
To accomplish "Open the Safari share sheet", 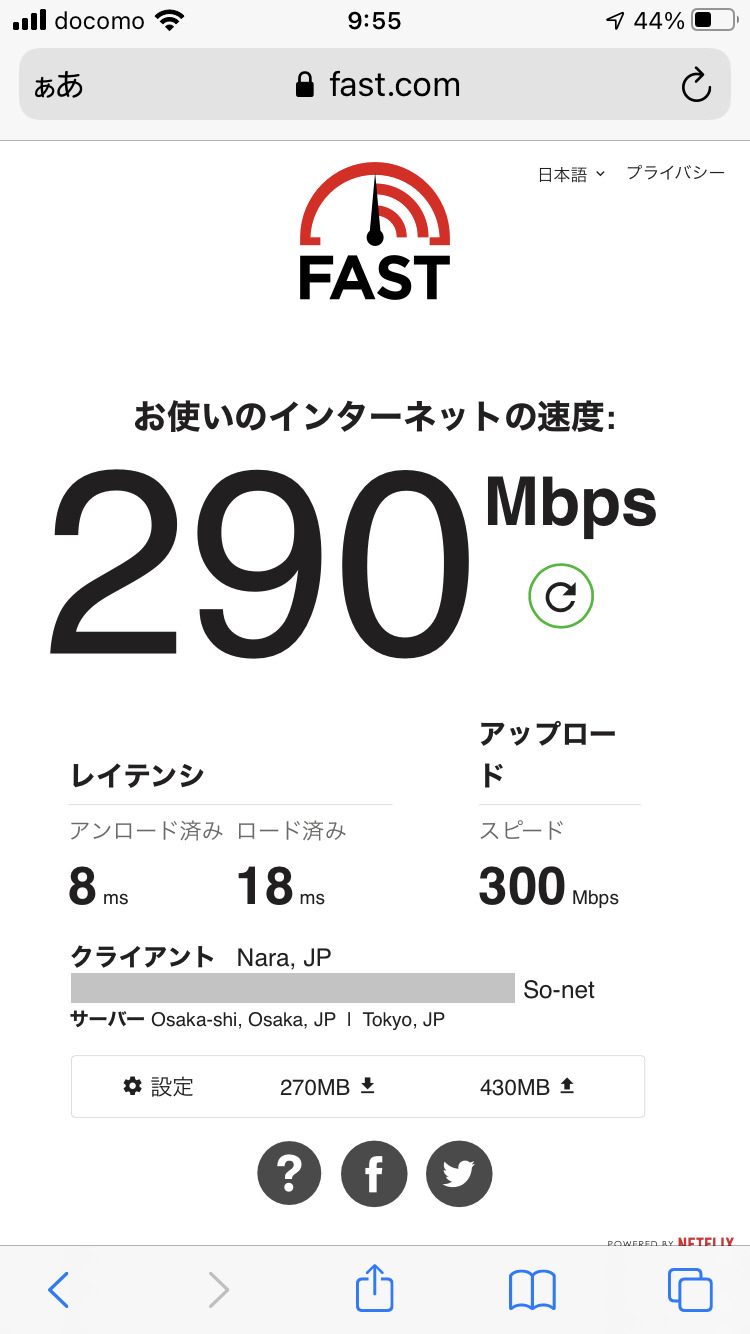I will pyautogui.click(x=375, y=1288).
